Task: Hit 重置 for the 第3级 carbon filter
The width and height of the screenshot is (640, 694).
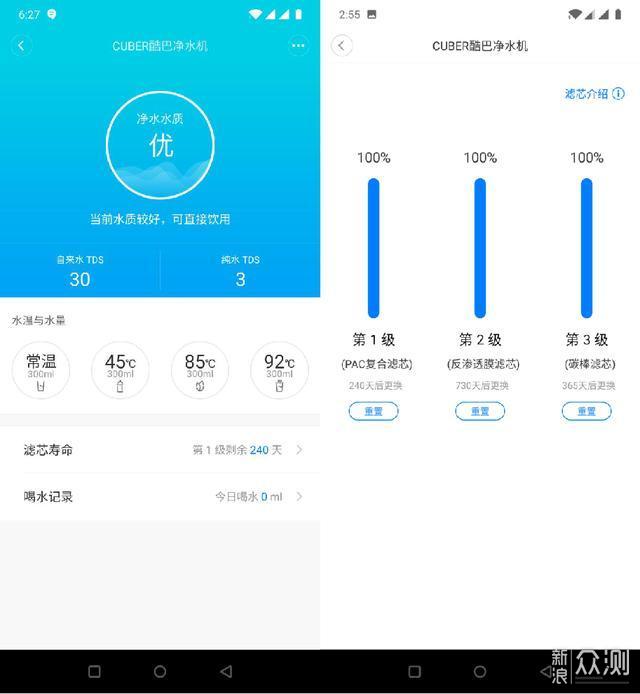Action: point(586,411)
